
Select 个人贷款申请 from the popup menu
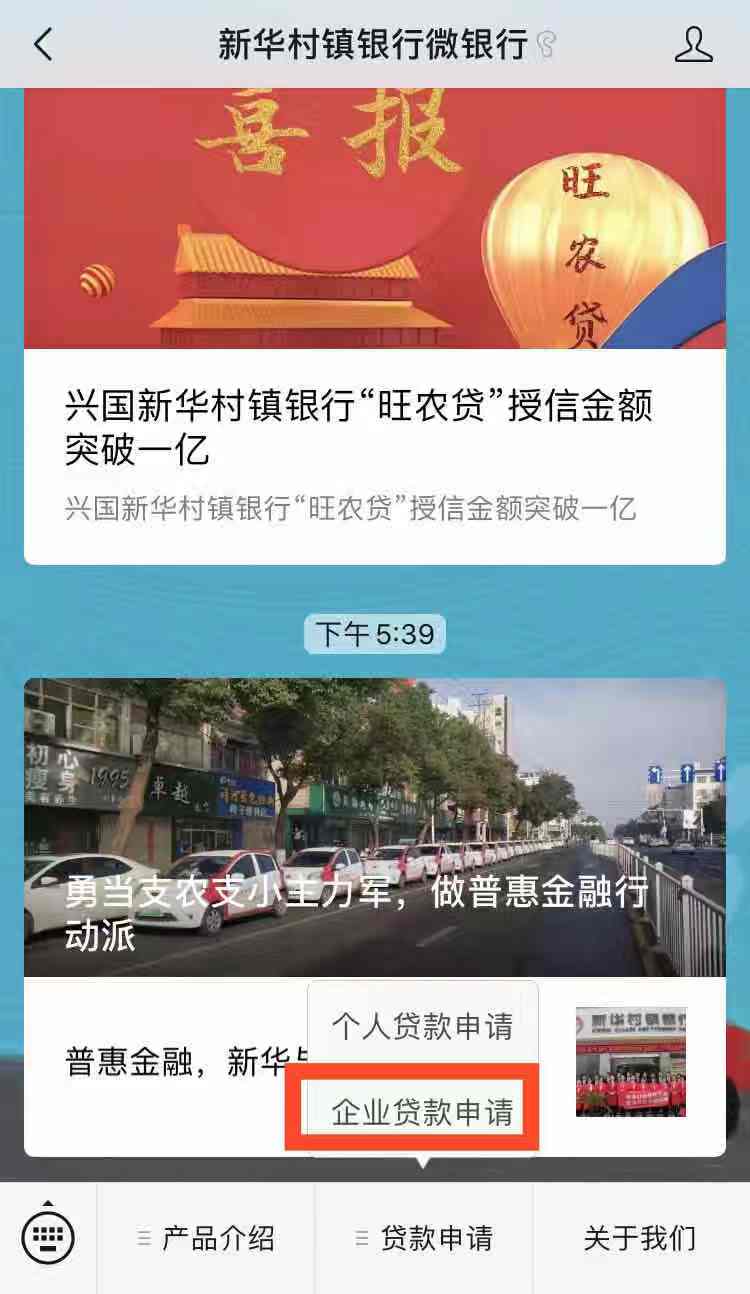click(x=422, y=1027)
